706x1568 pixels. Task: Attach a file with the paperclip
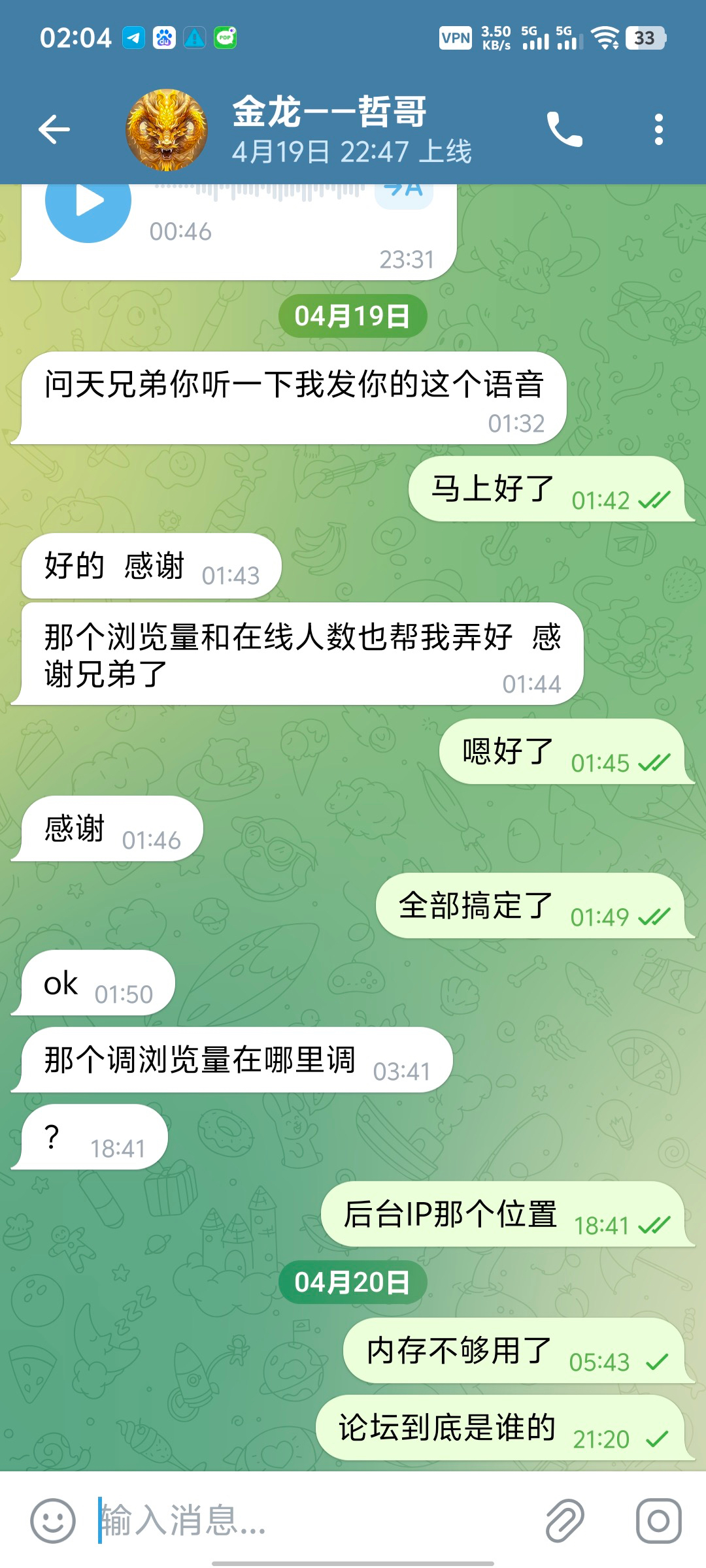(x=565, y=1520)
